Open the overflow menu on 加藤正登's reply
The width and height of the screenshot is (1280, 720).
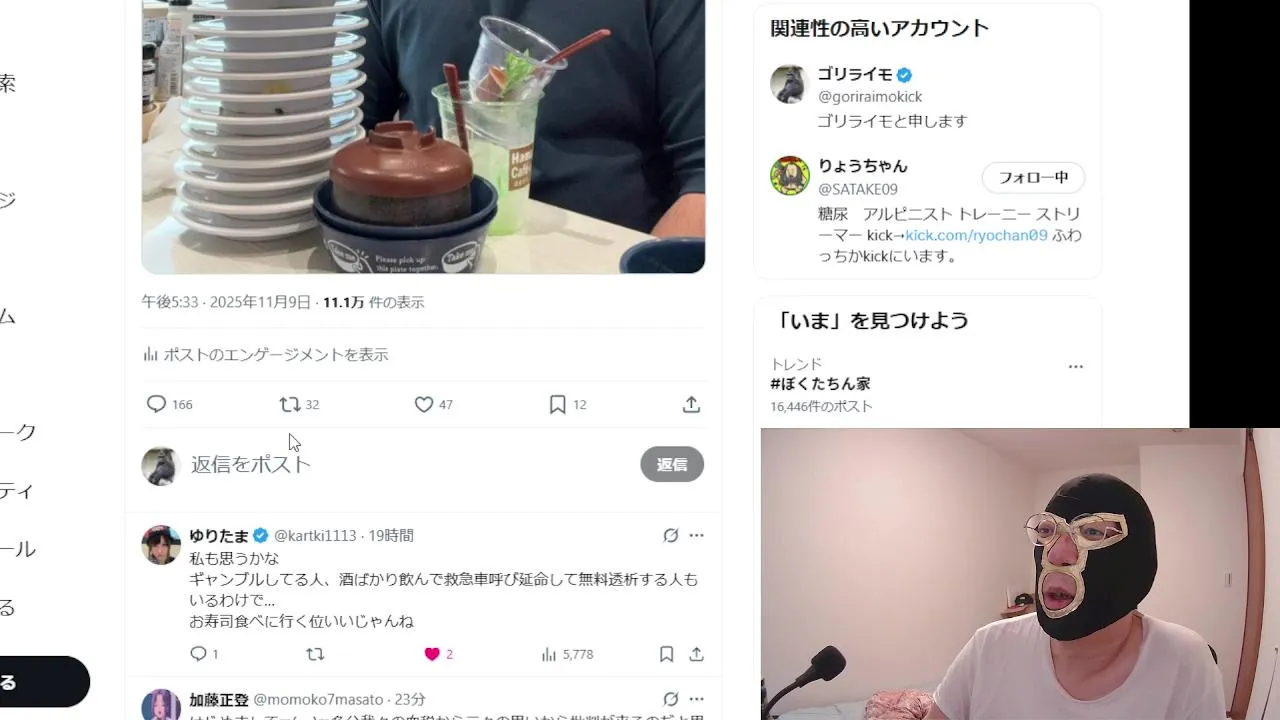[x=697, y=699]
